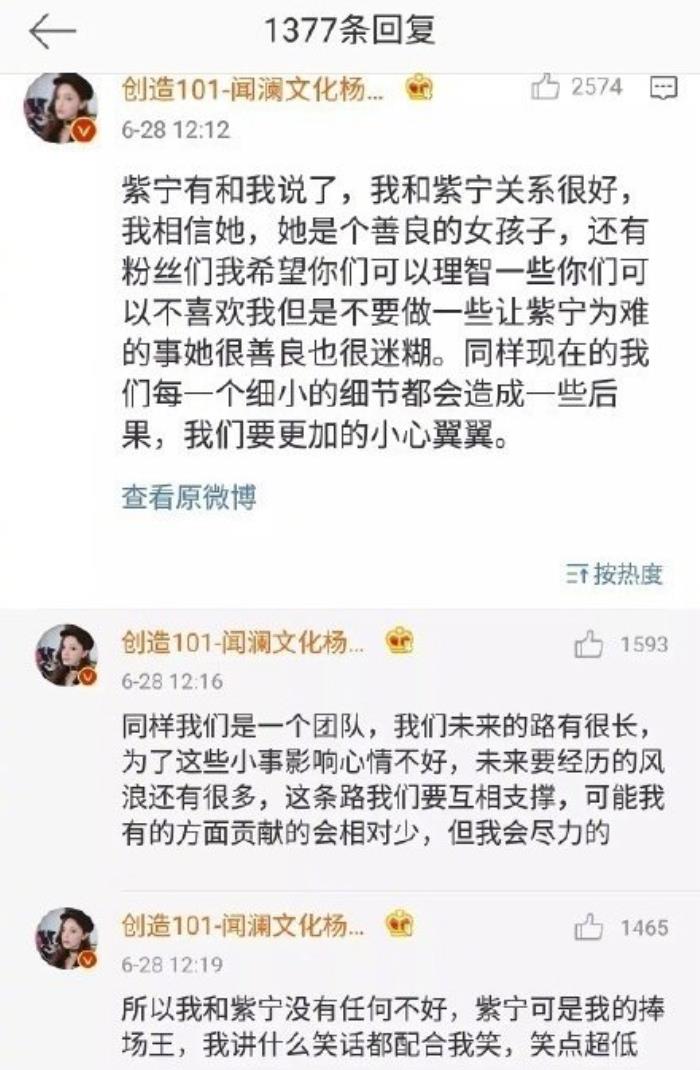Image resolution: width=700 pixels, height=1070 pixels.
Task: Open the username on the 12:12 comment
Action: pos(252,90)
